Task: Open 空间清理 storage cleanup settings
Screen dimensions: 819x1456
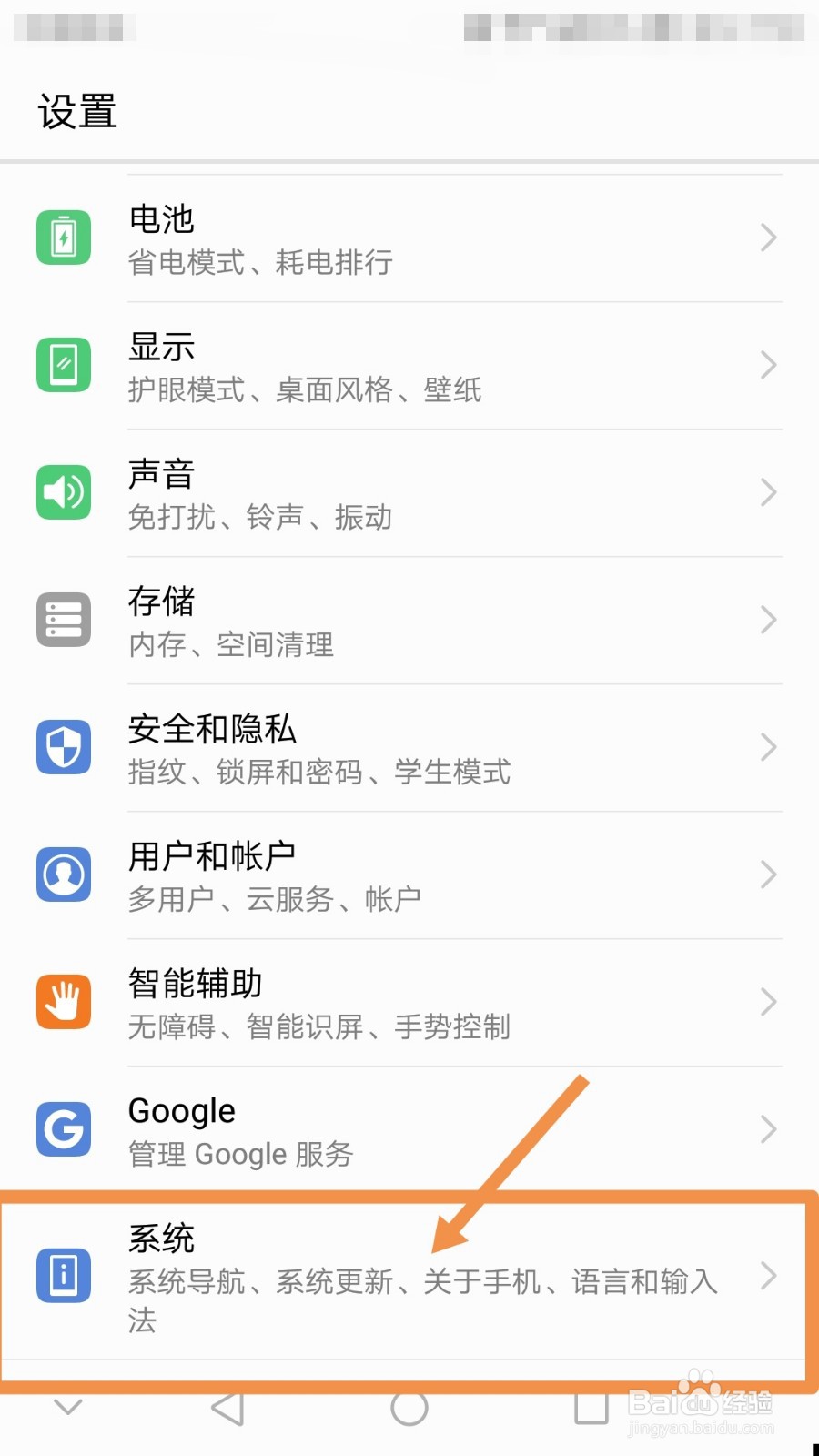Action: coord(275,645)
